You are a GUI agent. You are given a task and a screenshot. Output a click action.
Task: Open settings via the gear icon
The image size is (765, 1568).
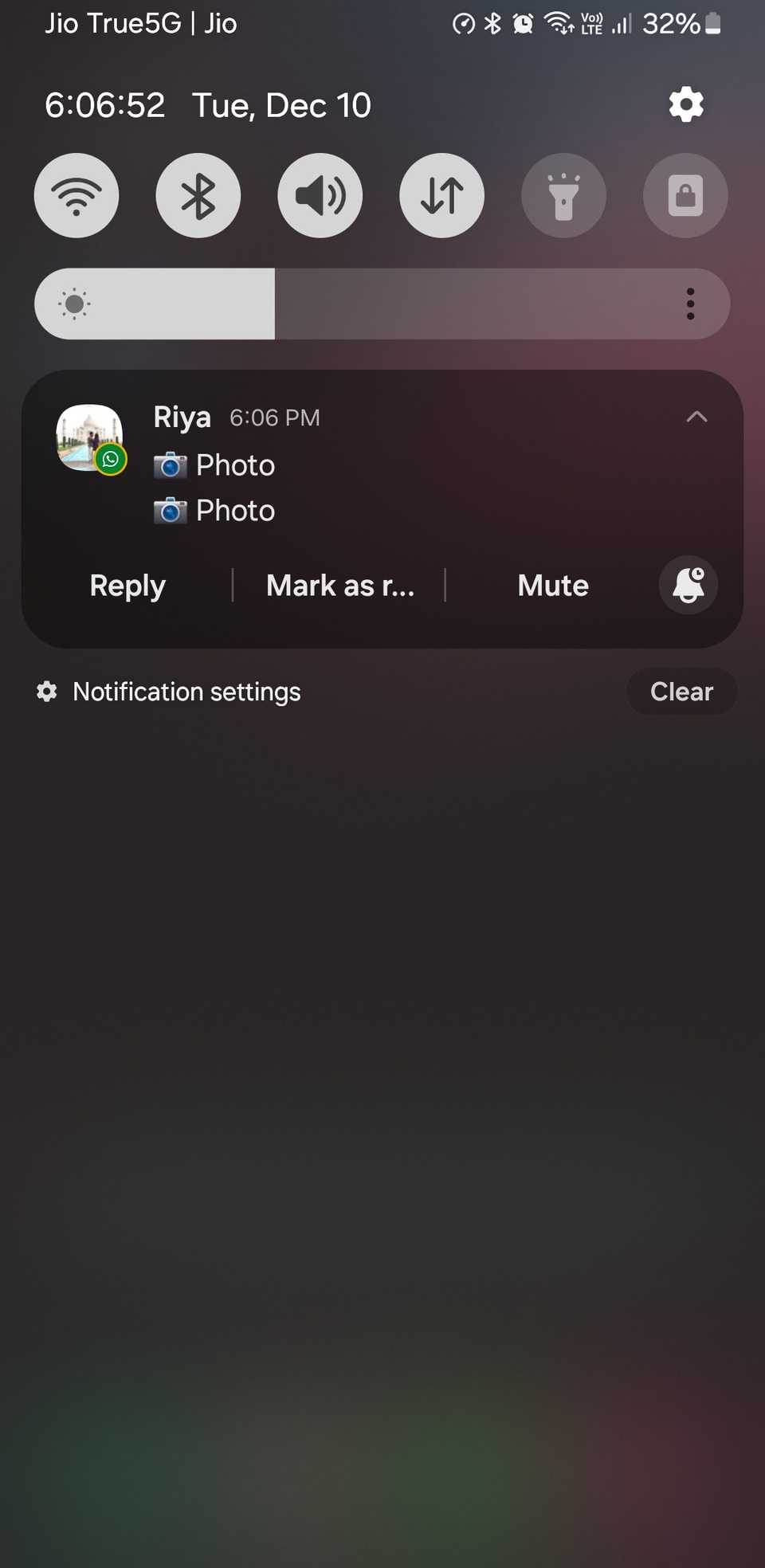click(686, 104)
